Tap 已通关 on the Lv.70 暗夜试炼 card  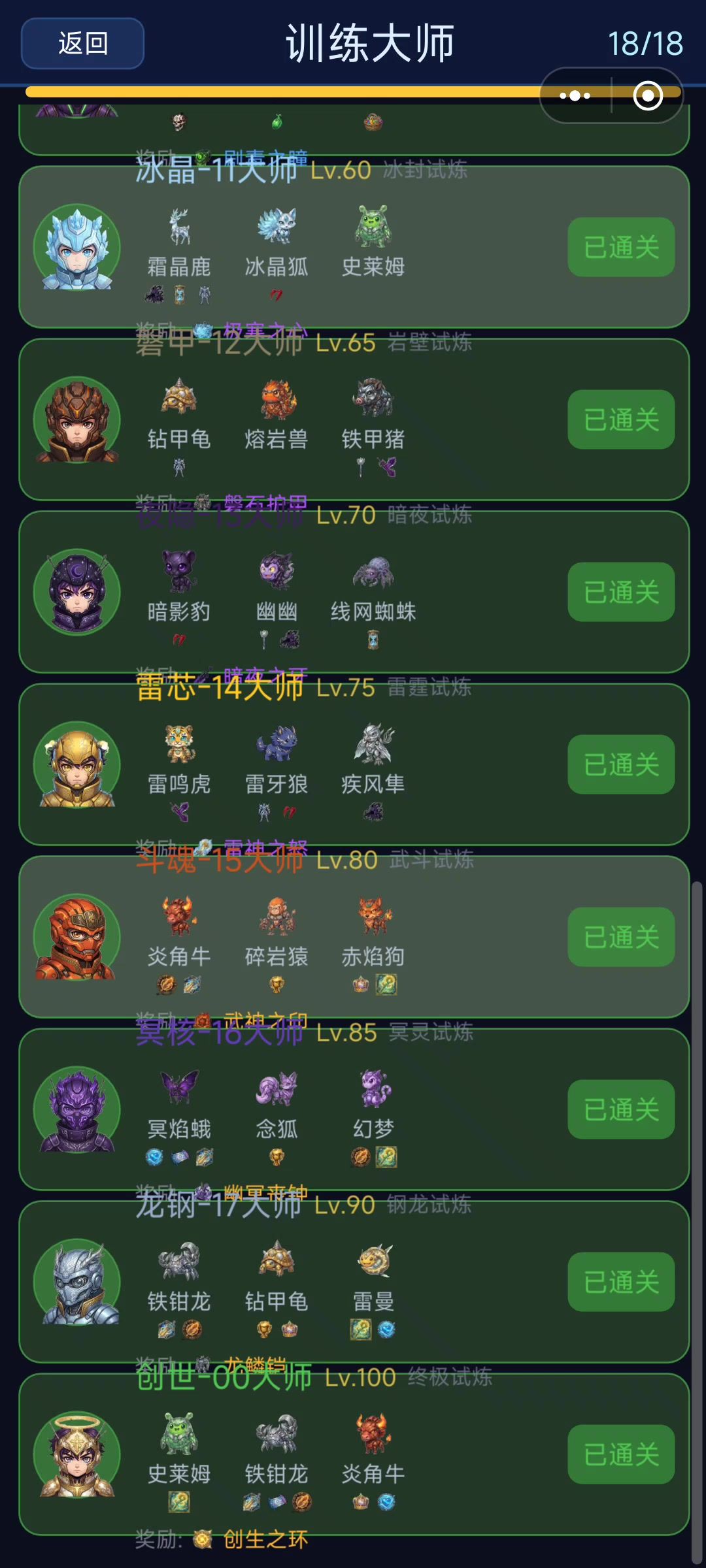(621, 592)
